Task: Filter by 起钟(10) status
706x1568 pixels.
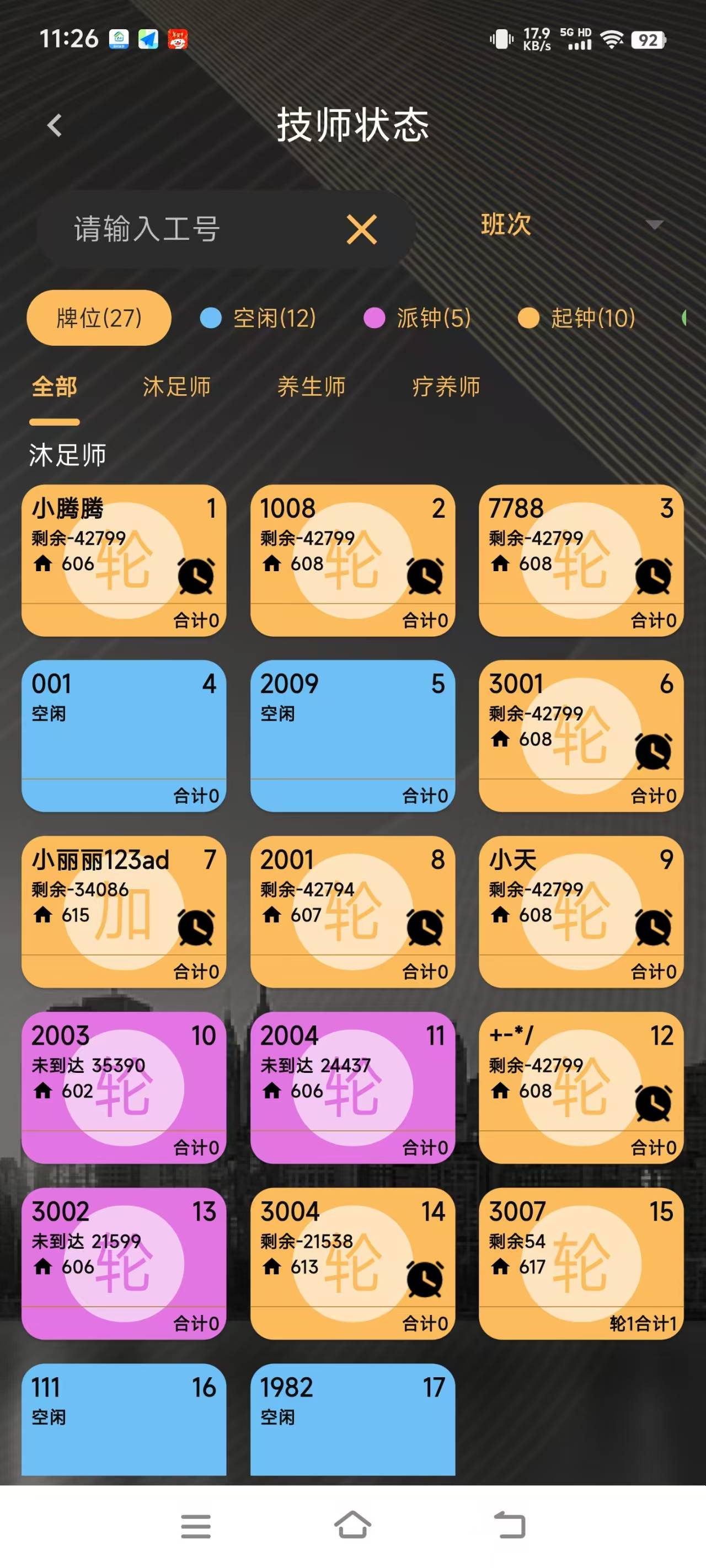Action: [x=577, y=318]
